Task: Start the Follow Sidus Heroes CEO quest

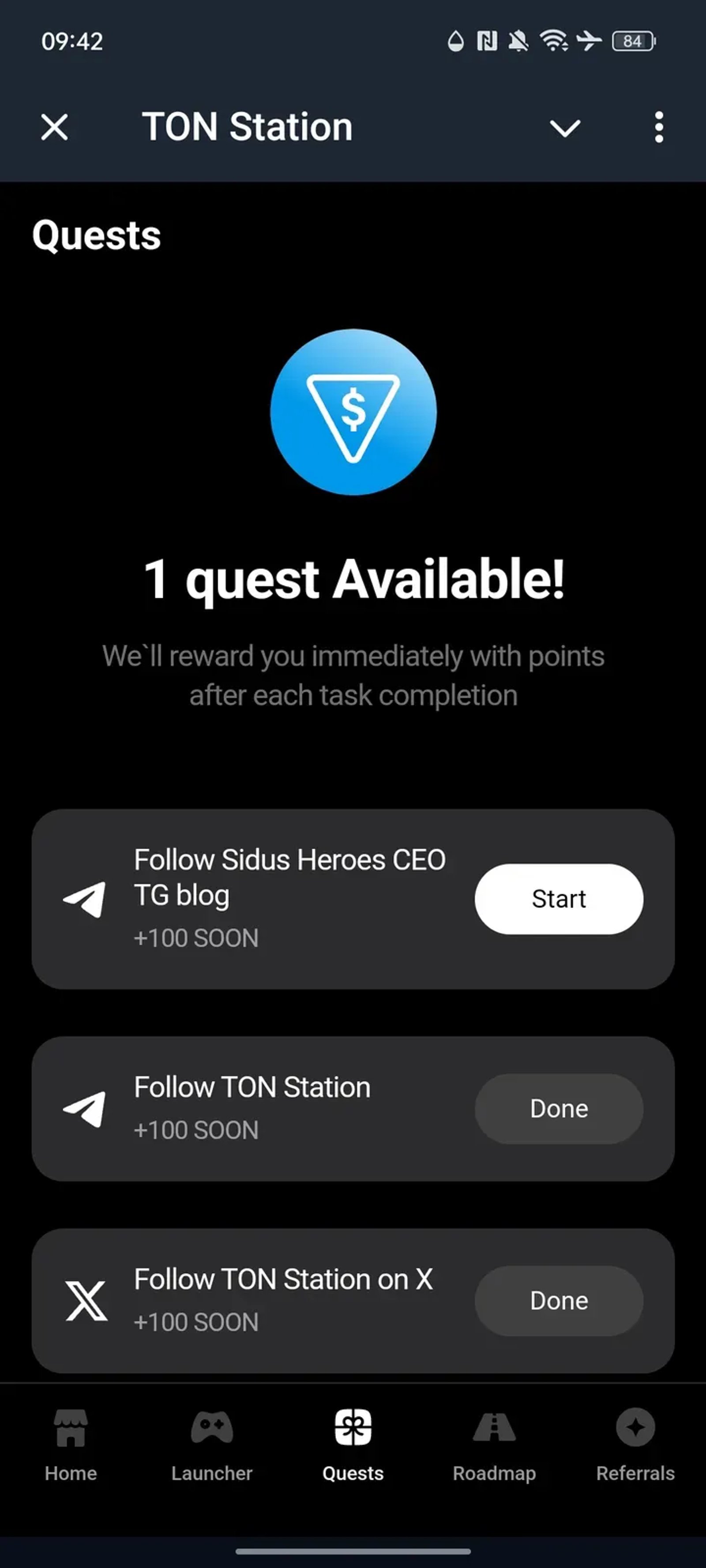Action: [559, 899]
